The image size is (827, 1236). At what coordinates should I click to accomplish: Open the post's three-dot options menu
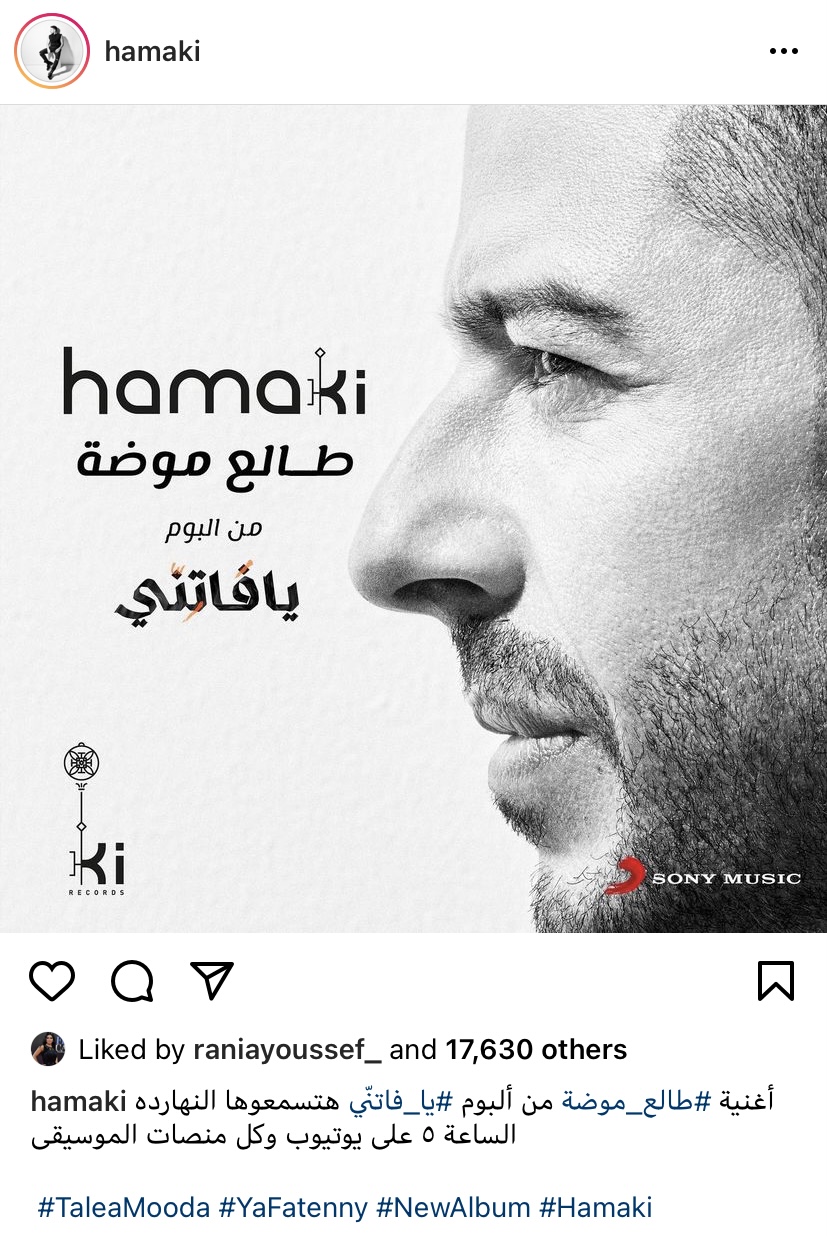pyautogui.click(x=783, y=52)
